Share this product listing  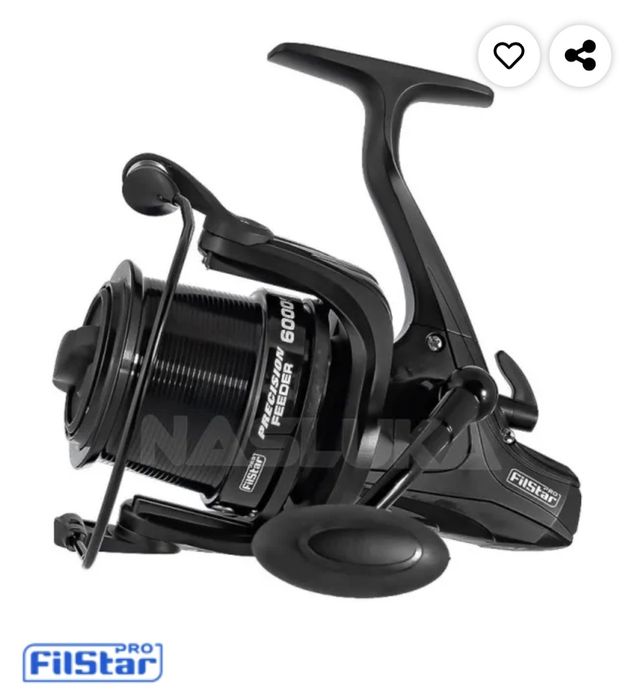580,56
